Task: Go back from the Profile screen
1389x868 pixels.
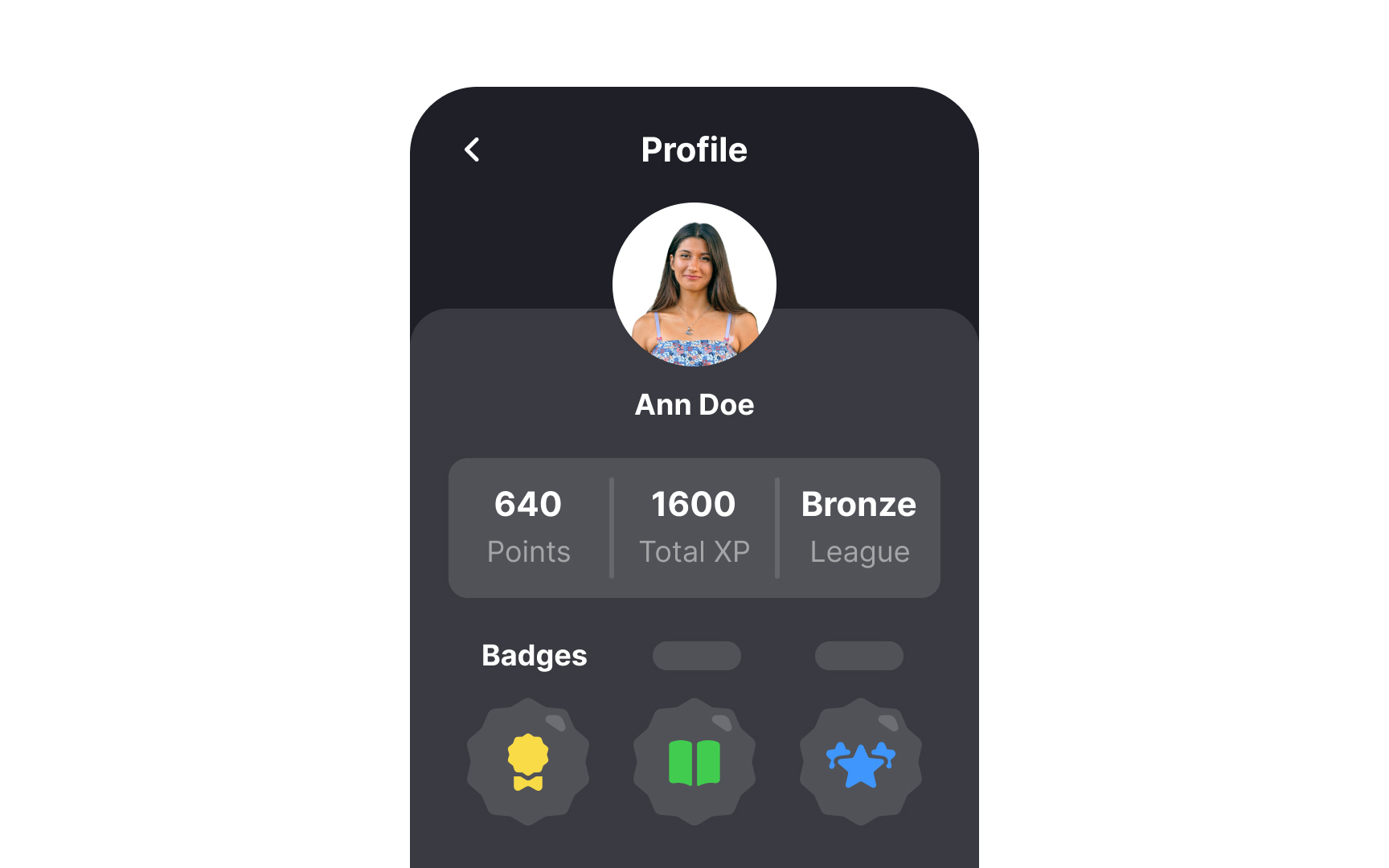Action: coord(473,149)
